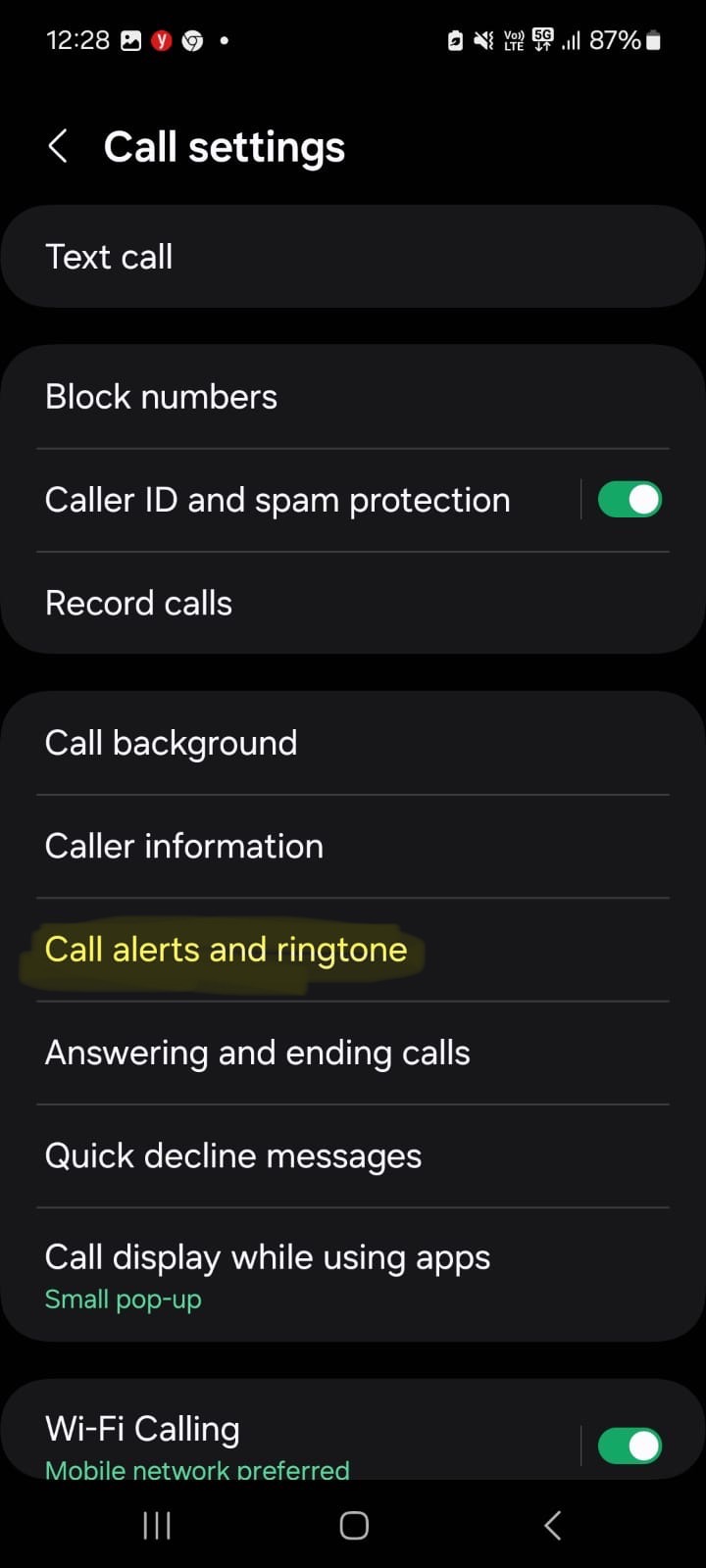Disable the Wi-Fi Calling switch
The width and height of the screenshot is (706, 1568).
(x=630, y=1445)
